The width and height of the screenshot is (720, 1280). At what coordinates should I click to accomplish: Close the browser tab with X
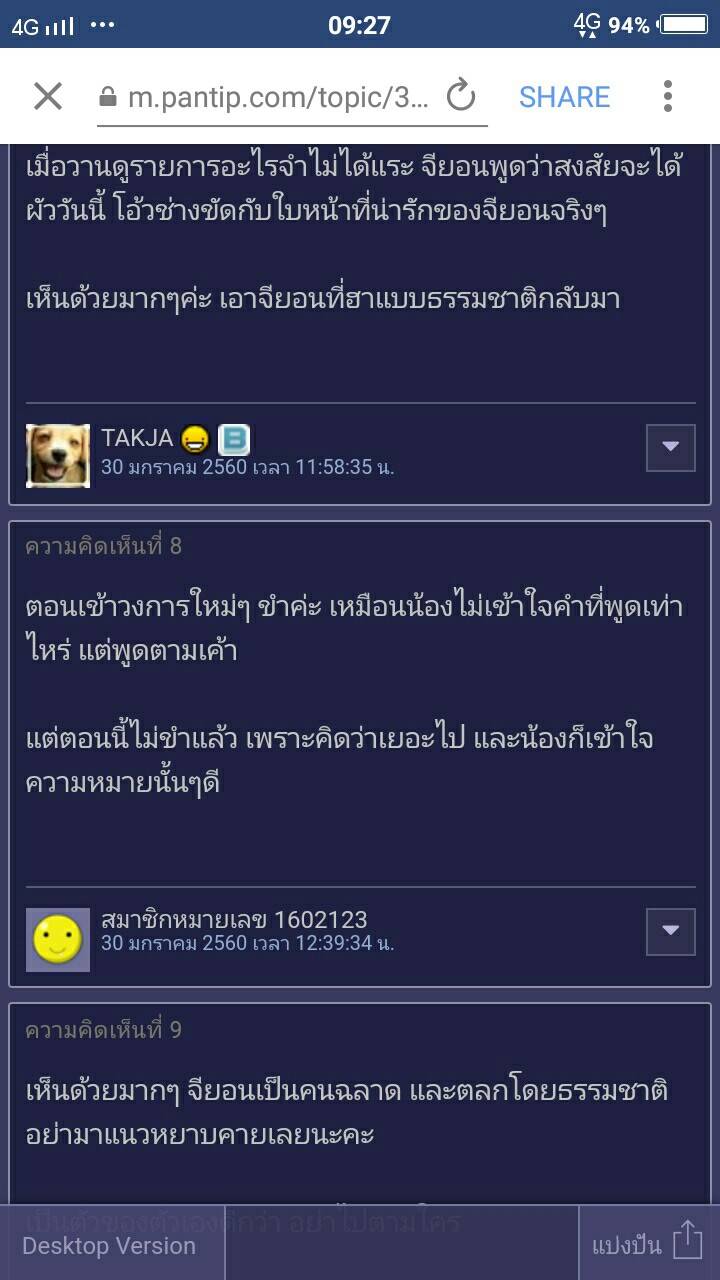click(x=48, y=97)
